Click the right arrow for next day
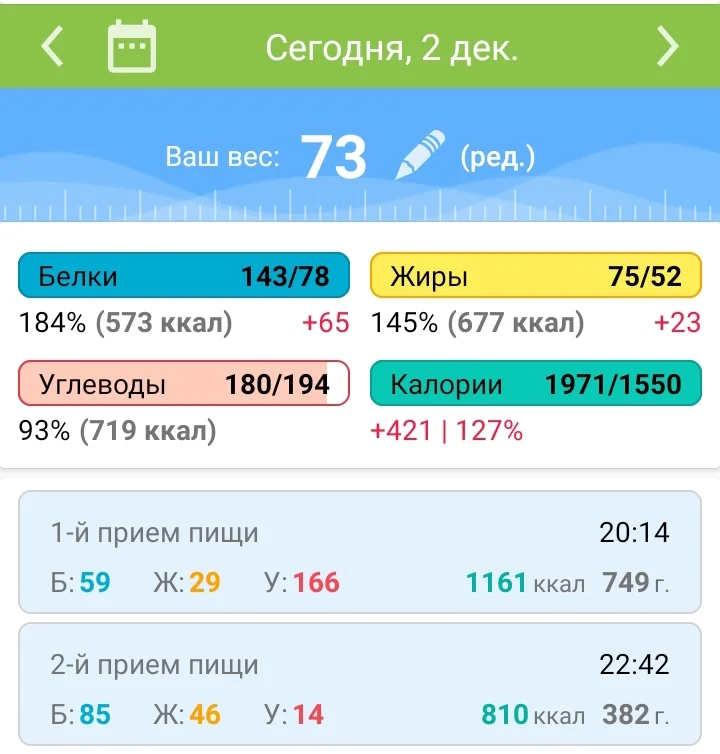 [x=668, y=45]
